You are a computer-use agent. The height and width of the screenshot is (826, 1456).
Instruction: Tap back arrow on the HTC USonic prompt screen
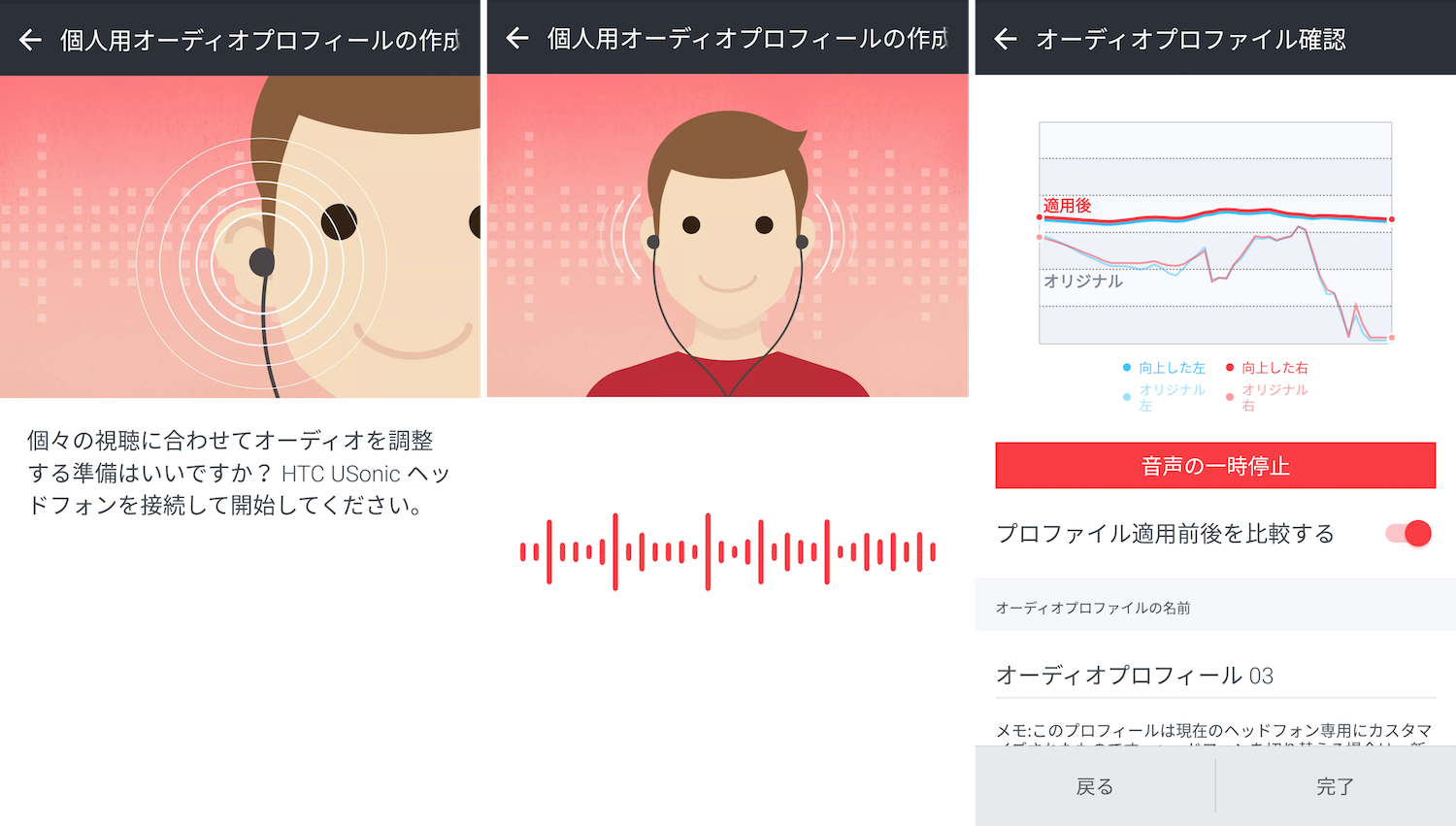tap(31, 39)
